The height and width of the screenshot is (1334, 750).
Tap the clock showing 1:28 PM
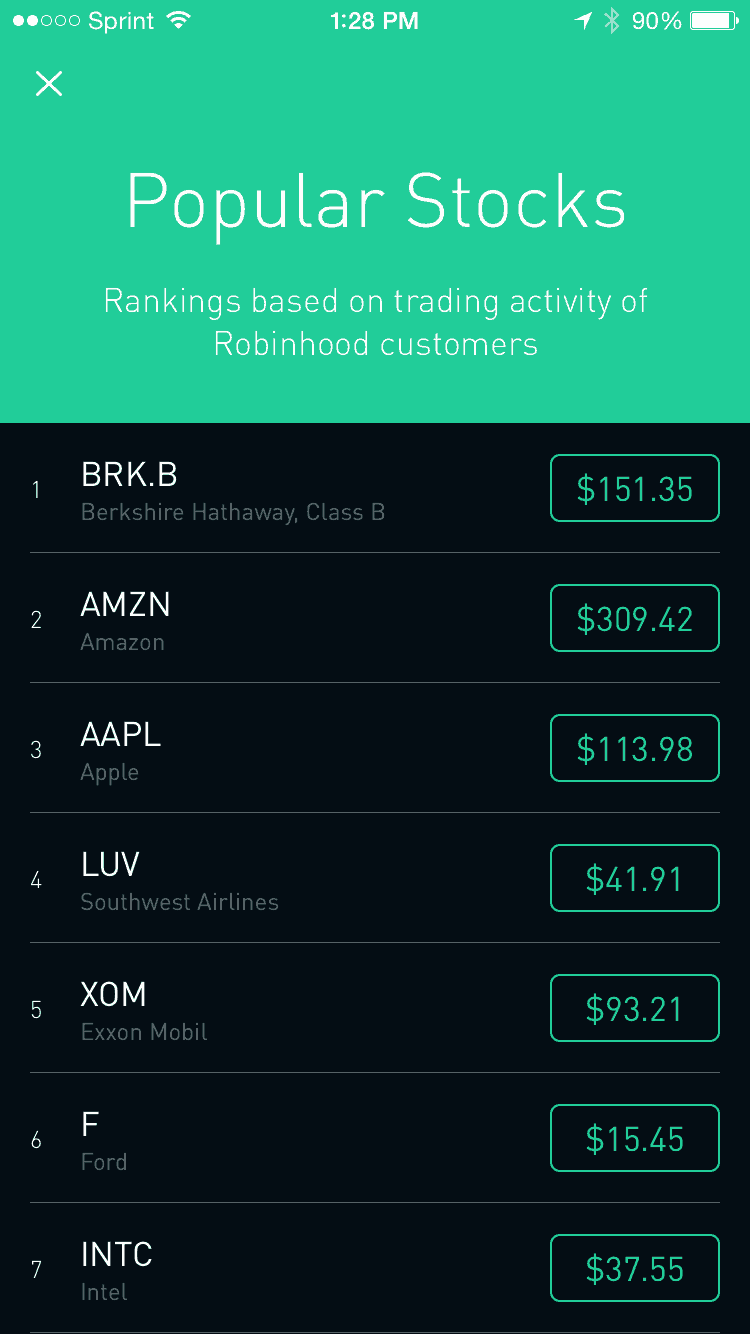pyautogui.click(x=374, y=20)
